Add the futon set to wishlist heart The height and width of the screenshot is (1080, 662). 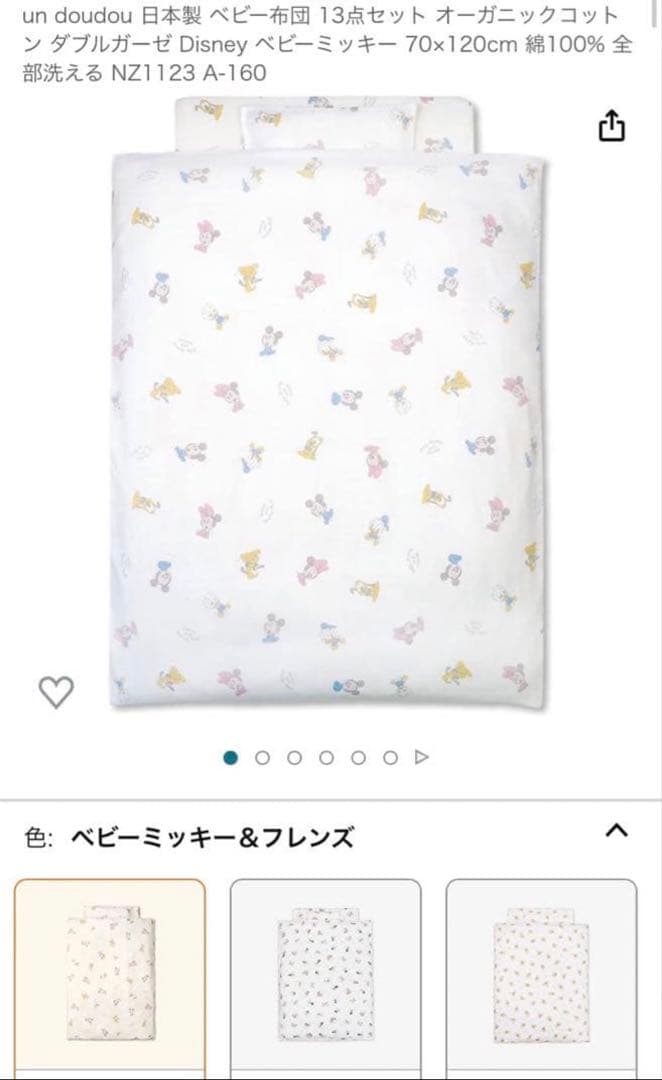pos(56,692)
